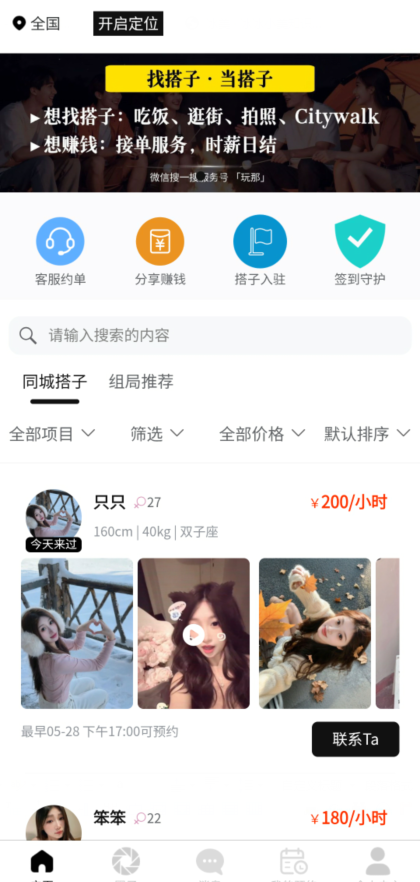Tap 联系Ta for 只只
Screen dimensions: 420x882
point(355,739)
